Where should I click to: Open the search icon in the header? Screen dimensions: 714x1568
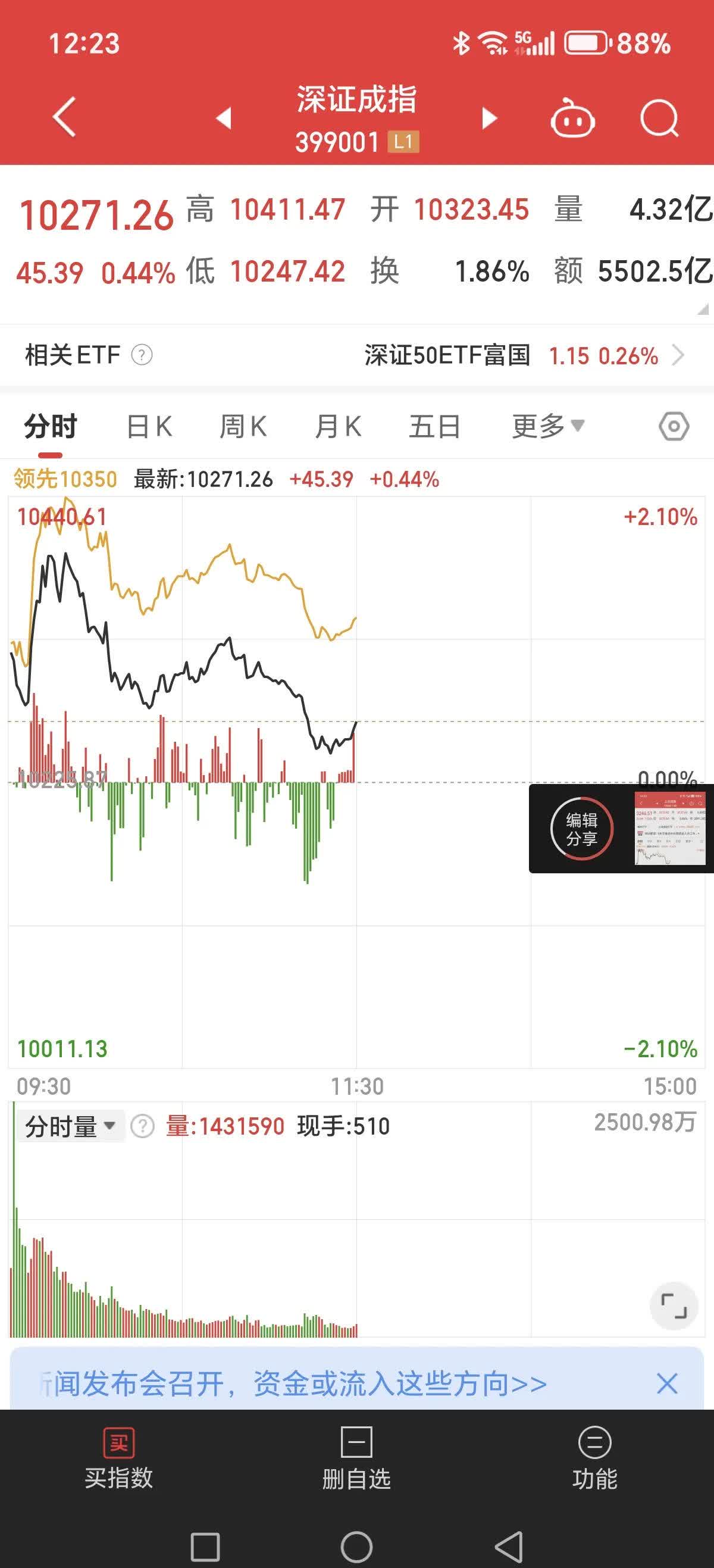(660, 119)
